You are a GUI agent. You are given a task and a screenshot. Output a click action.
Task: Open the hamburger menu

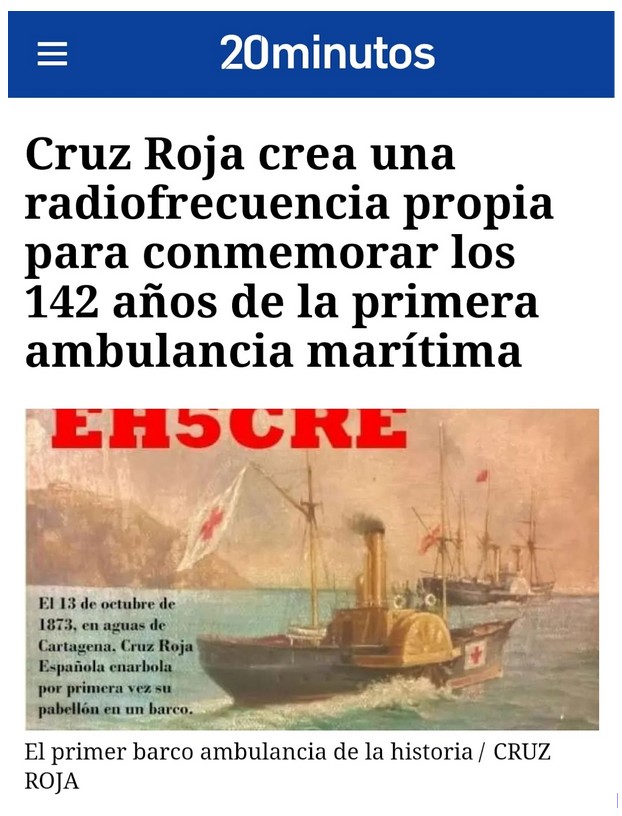click(52, 54)
